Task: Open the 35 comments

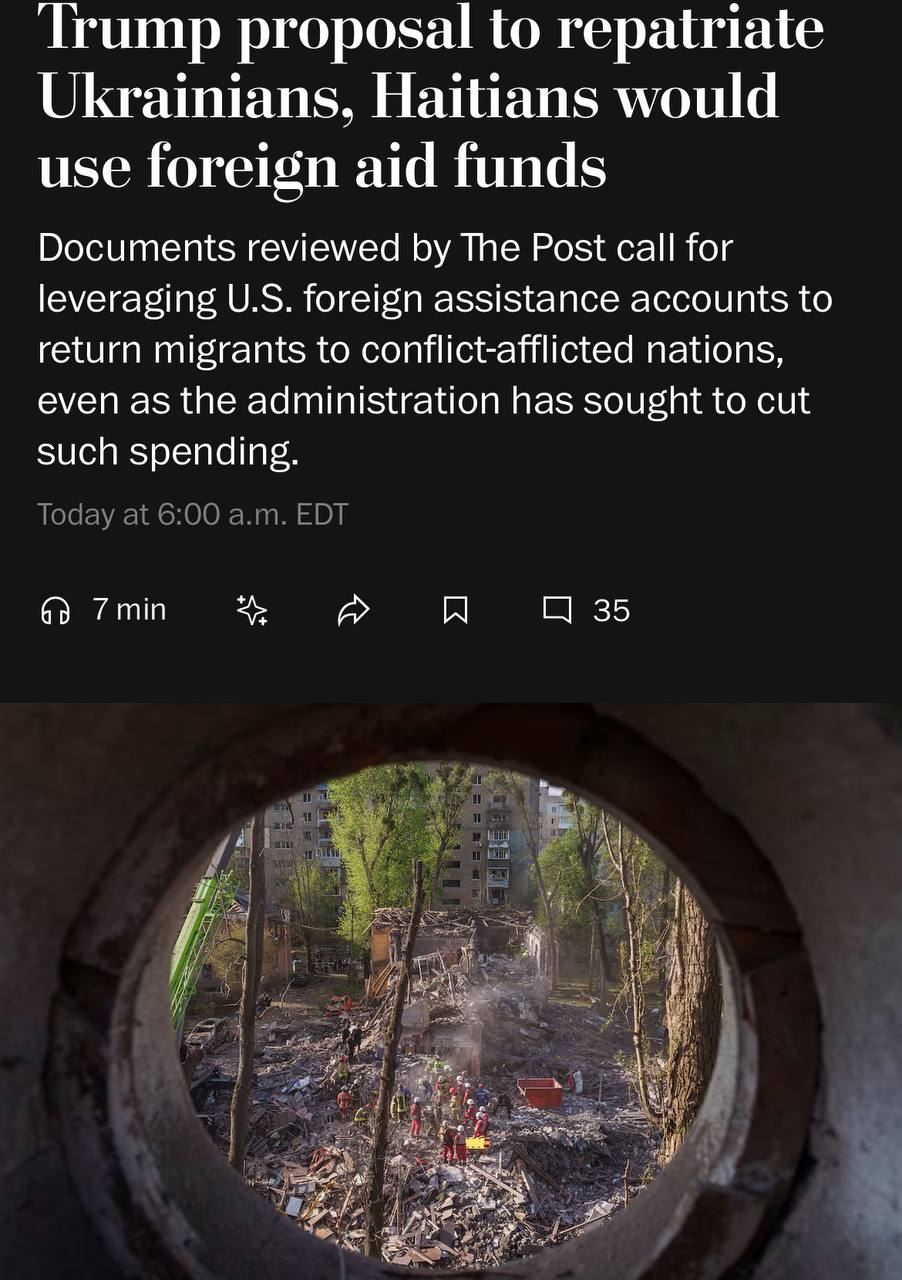Action: click(586, 610)
